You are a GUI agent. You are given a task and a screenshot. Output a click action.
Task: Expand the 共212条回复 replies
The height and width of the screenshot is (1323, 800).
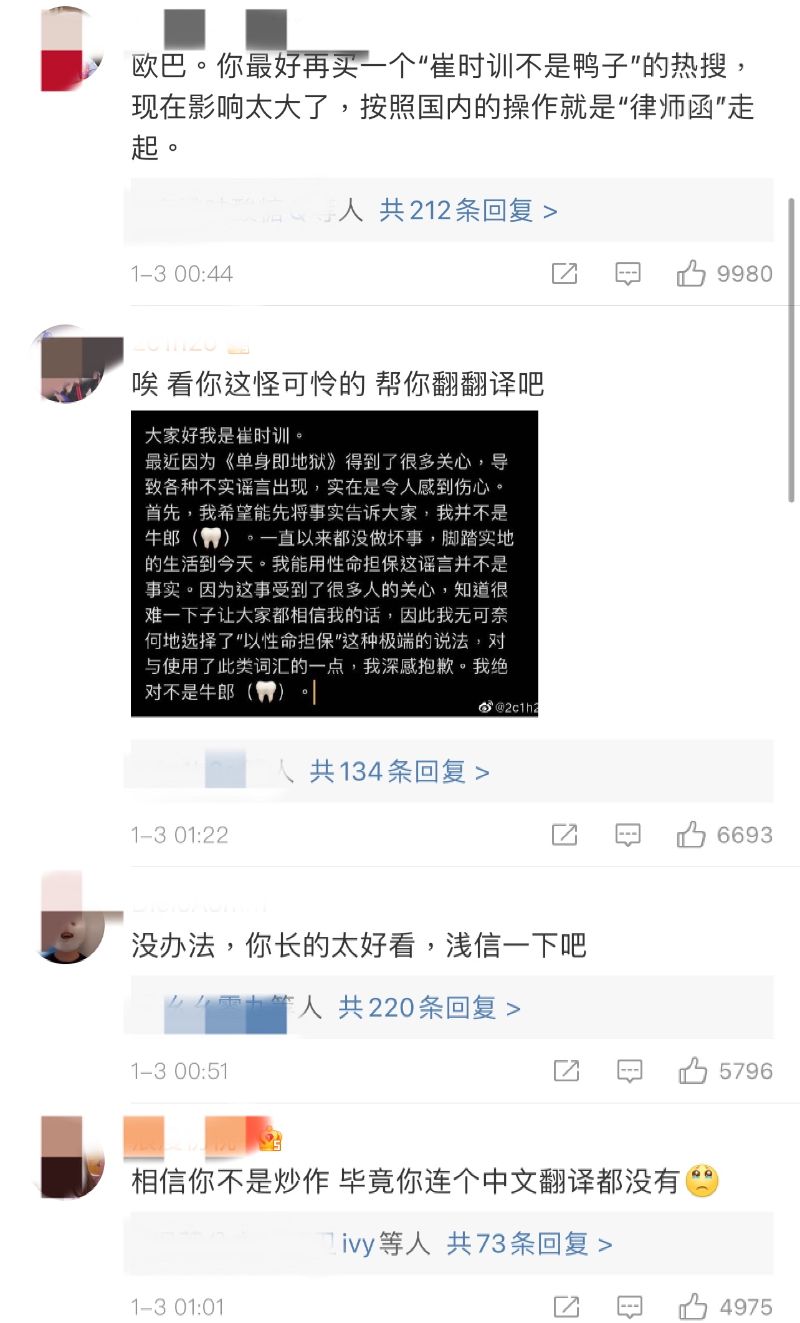tap(468, 211)
